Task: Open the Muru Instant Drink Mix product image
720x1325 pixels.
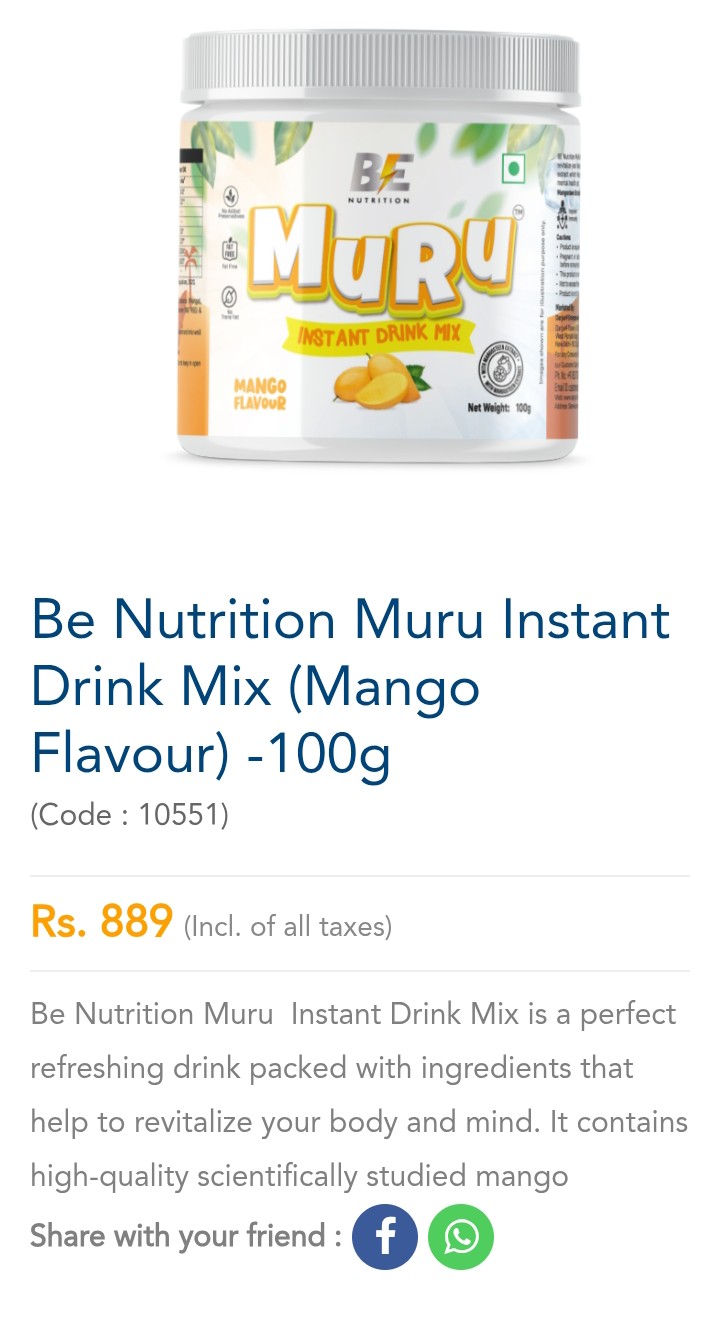Action: point(380,250)
